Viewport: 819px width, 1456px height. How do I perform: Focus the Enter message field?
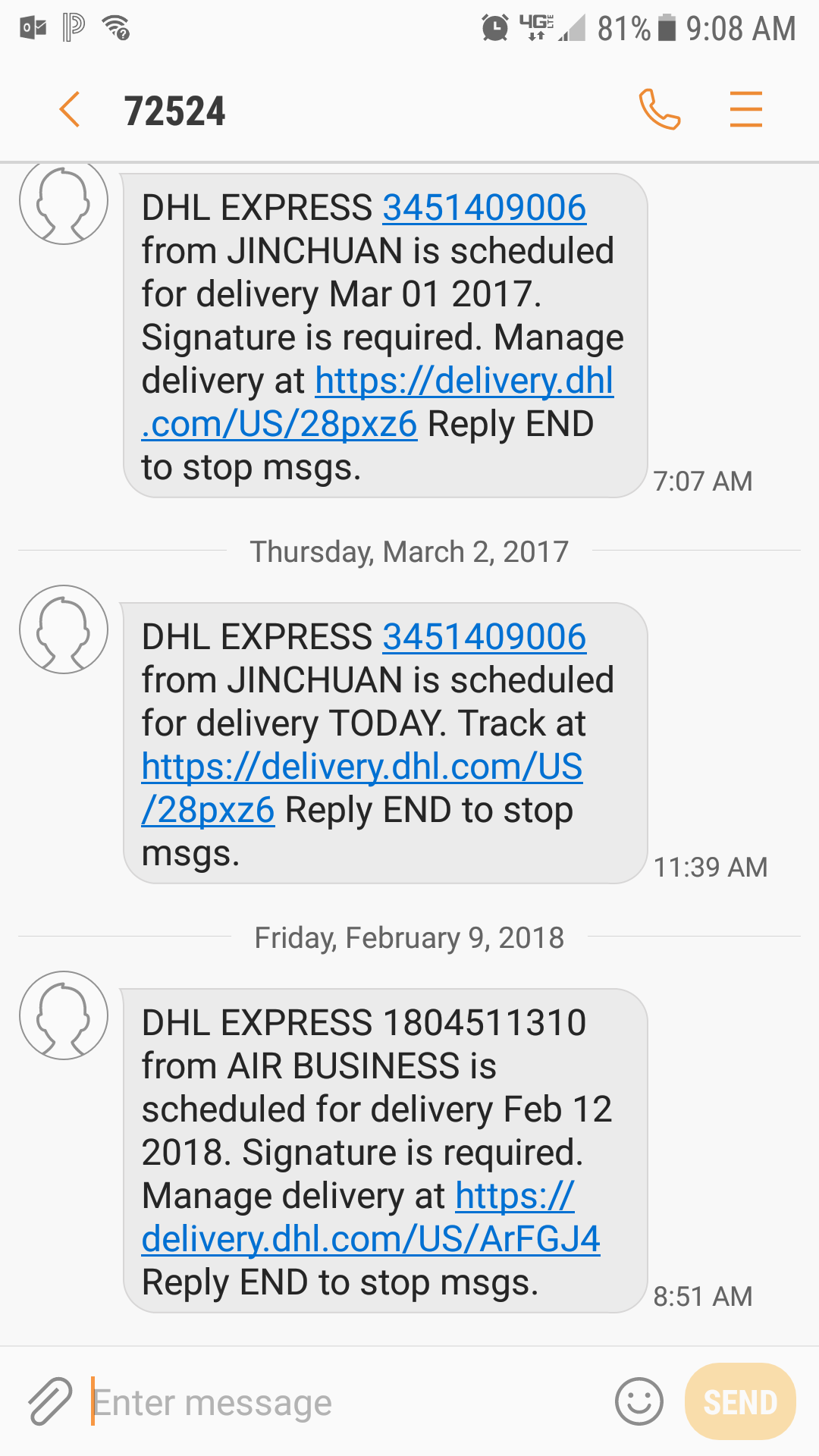click(x=349, y=1402)
